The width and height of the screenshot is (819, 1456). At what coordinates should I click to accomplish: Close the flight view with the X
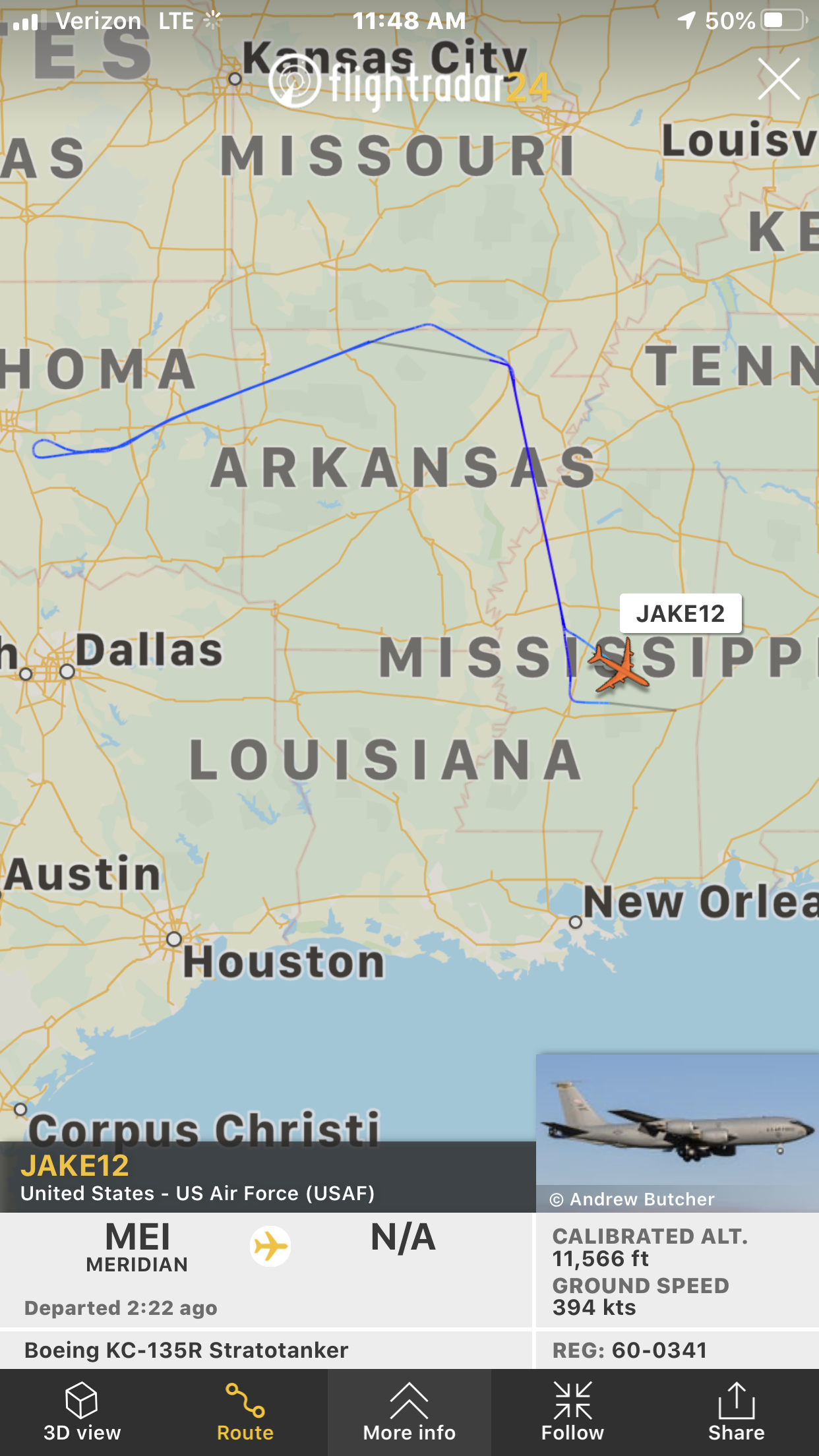click(779, 79)
